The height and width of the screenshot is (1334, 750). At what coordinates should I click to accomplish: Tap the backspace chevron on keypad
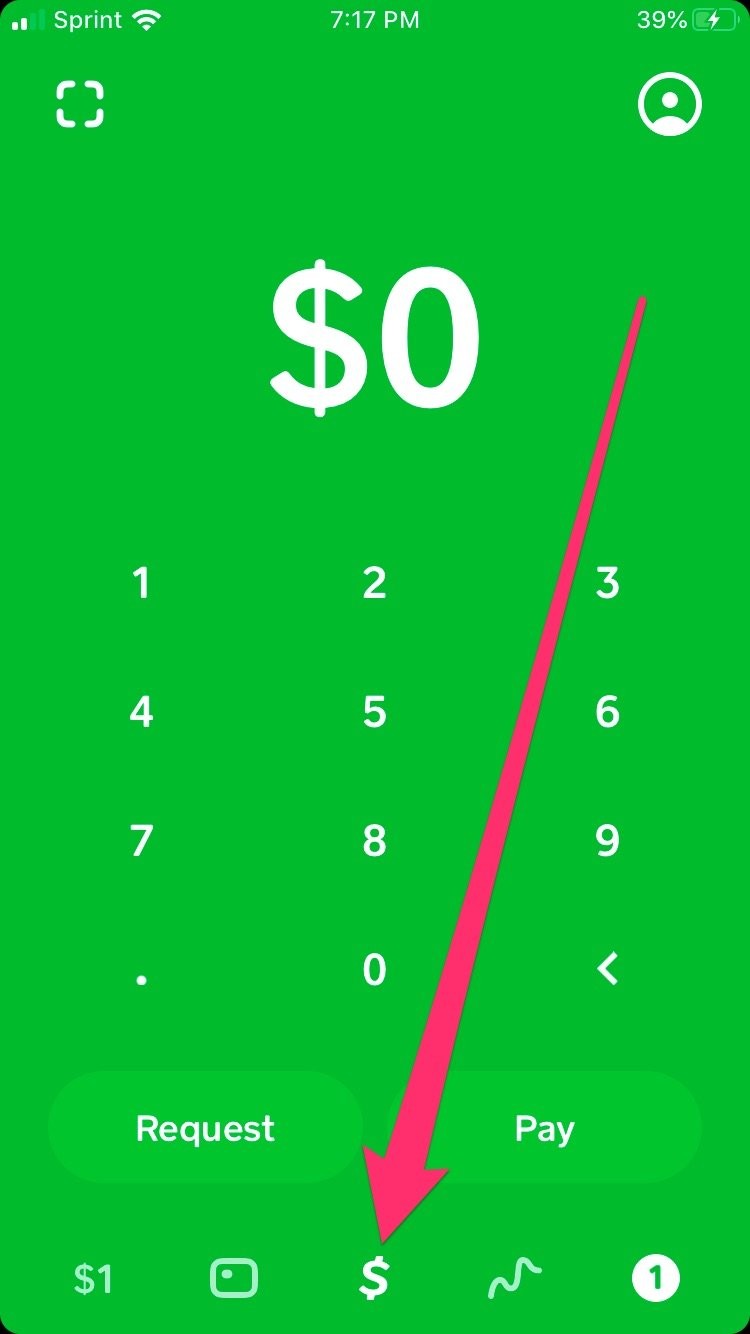click(x=607, y=968)
